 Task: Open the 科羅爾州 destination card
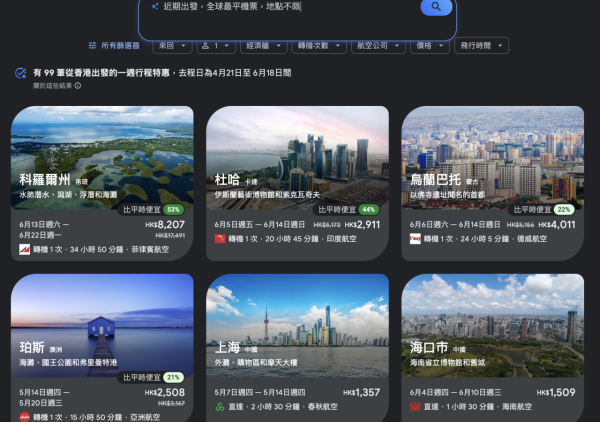tap(102, 180)
